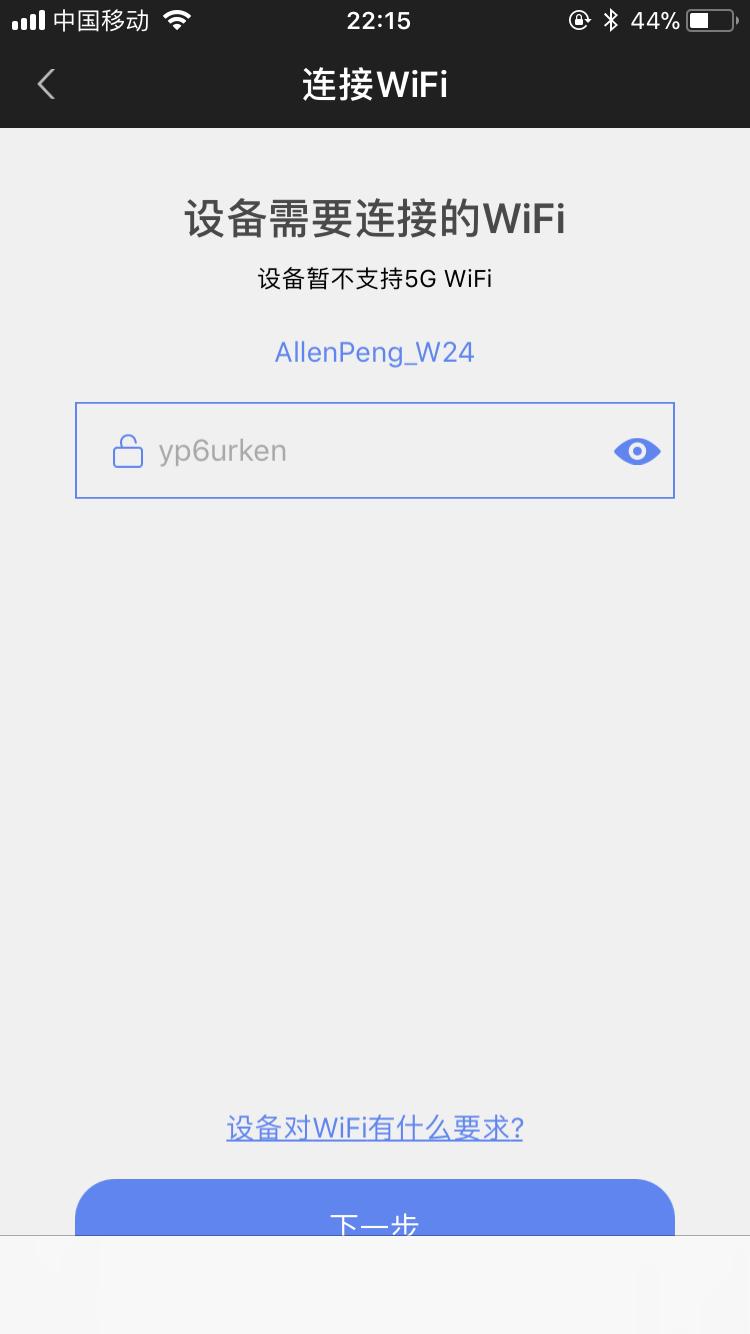Image resolution: width=750 pixels, height=1334 pixels.
Task: Tap the AllenPeng_W24 network name
Action: point(374,352)
